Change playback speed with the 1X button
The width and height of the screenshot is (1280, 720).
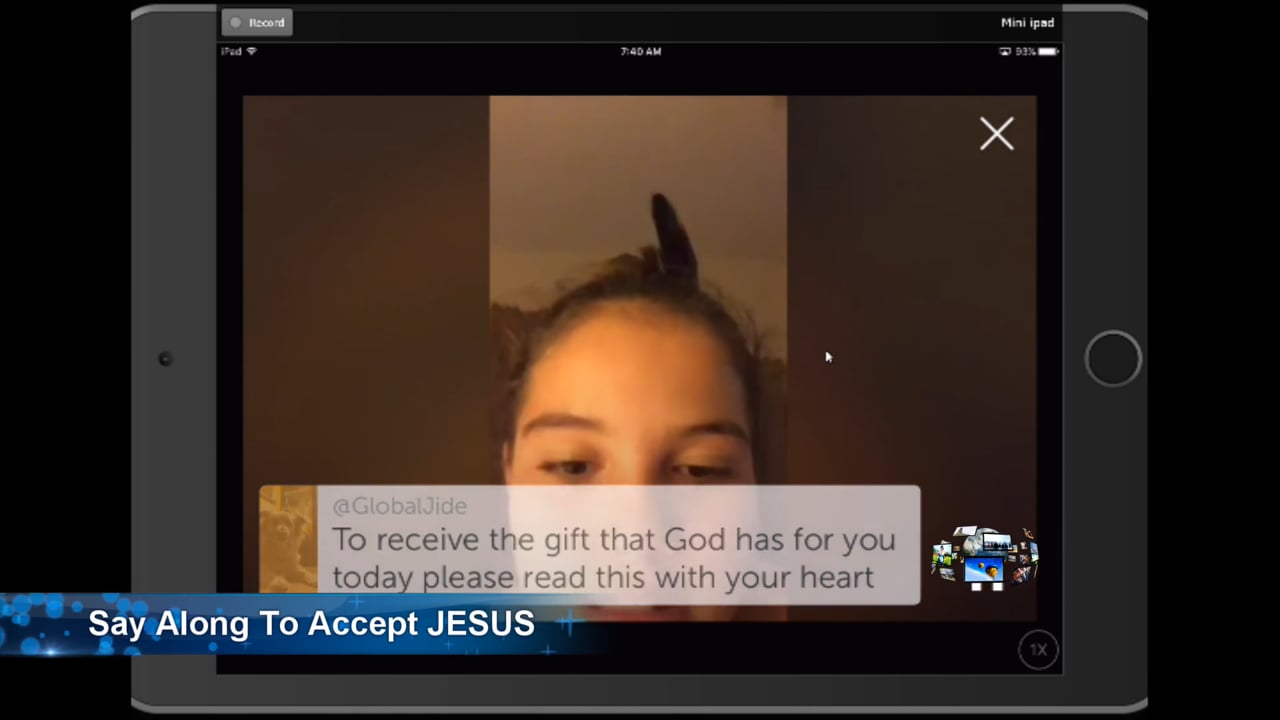pos(1038,650)
